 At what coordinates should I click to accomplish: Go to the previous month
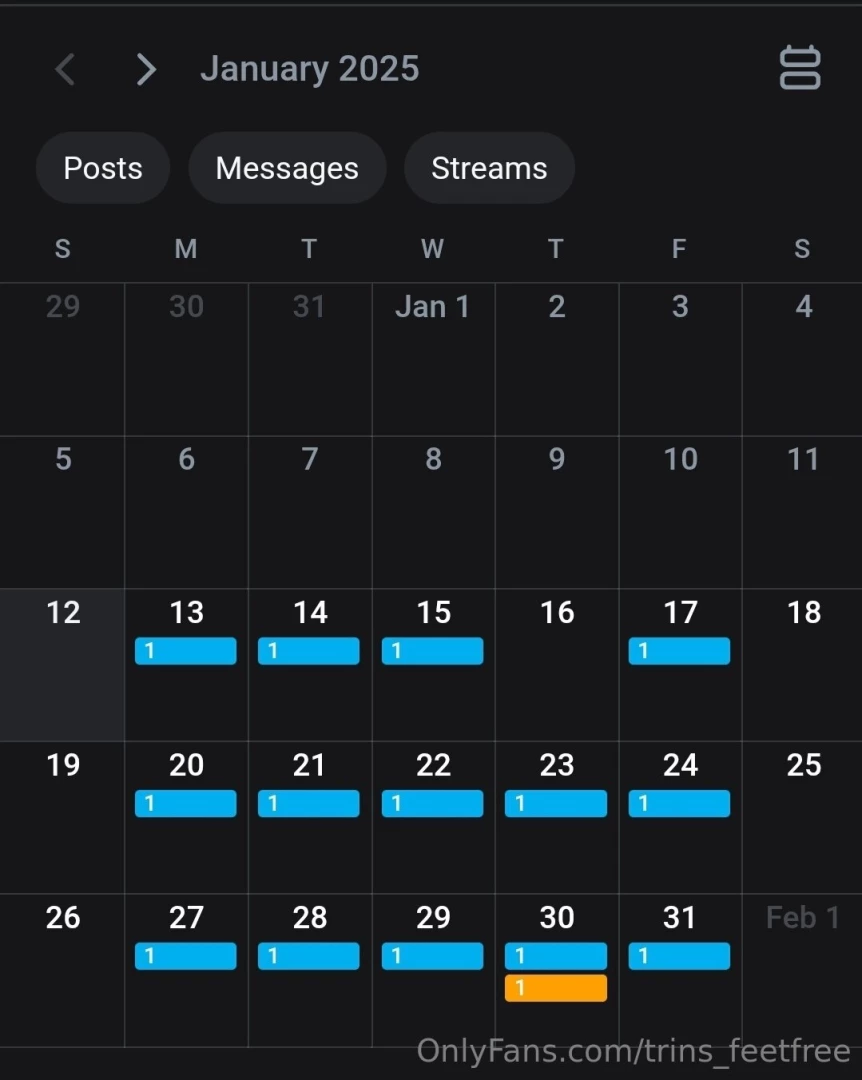click(x=66, y=70)
